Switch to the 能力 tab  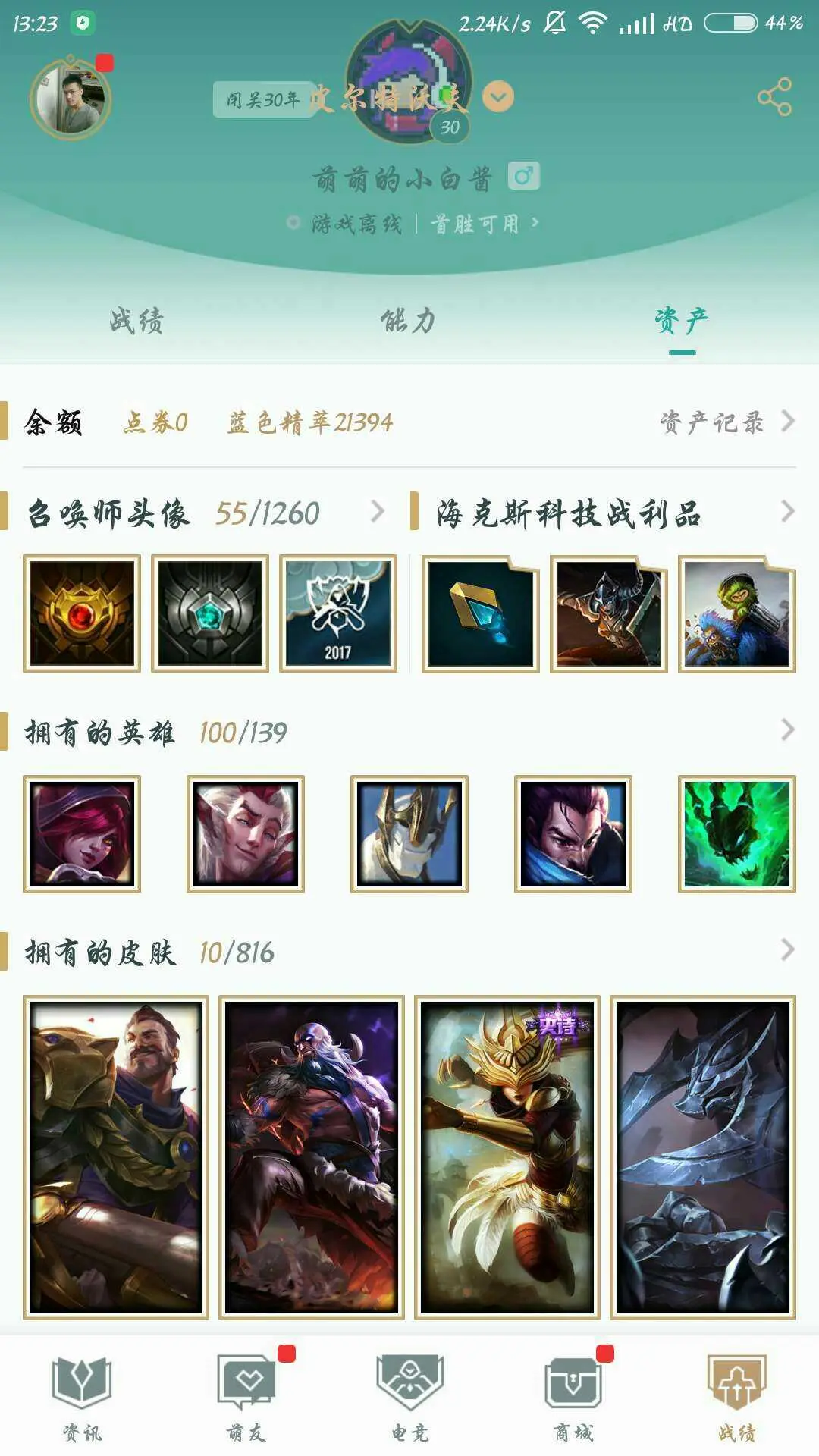408,322
